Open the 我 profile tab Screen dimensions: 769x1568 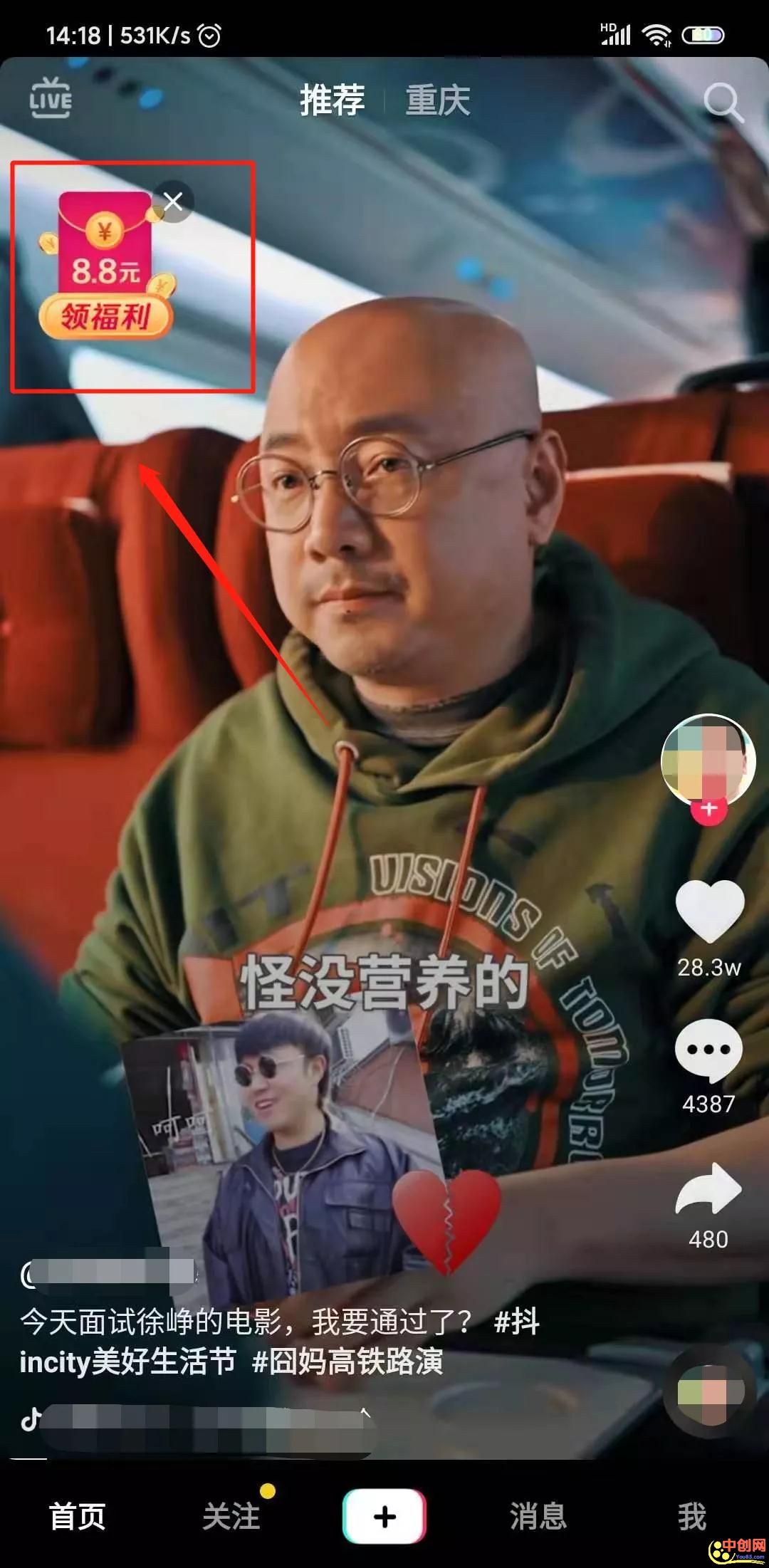691,1515
